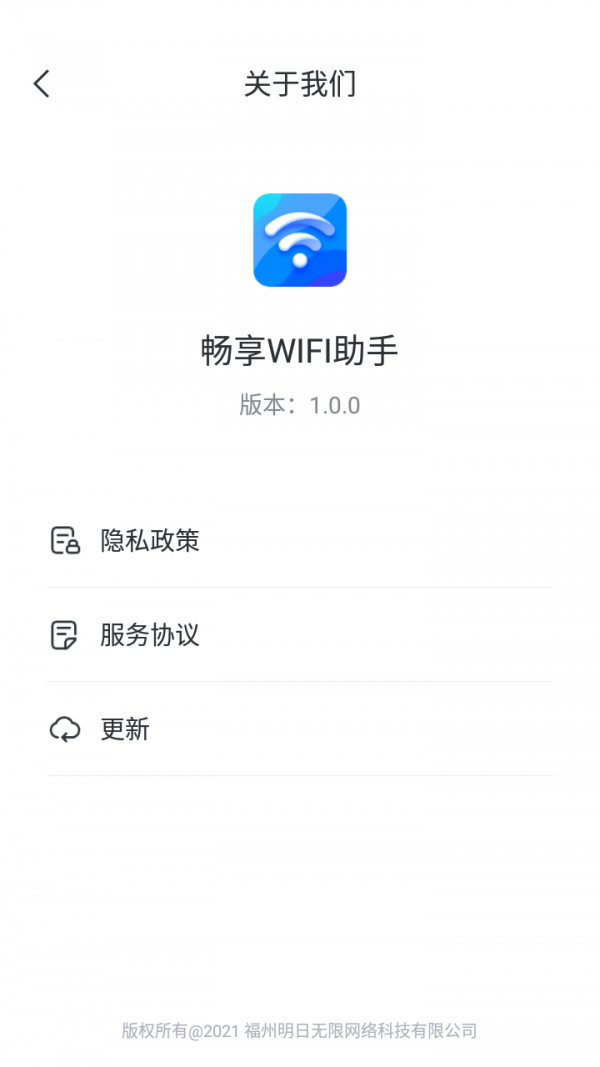Go back from the 关于我们 page
Viewport: 600px width, 1067px height.
41,84
